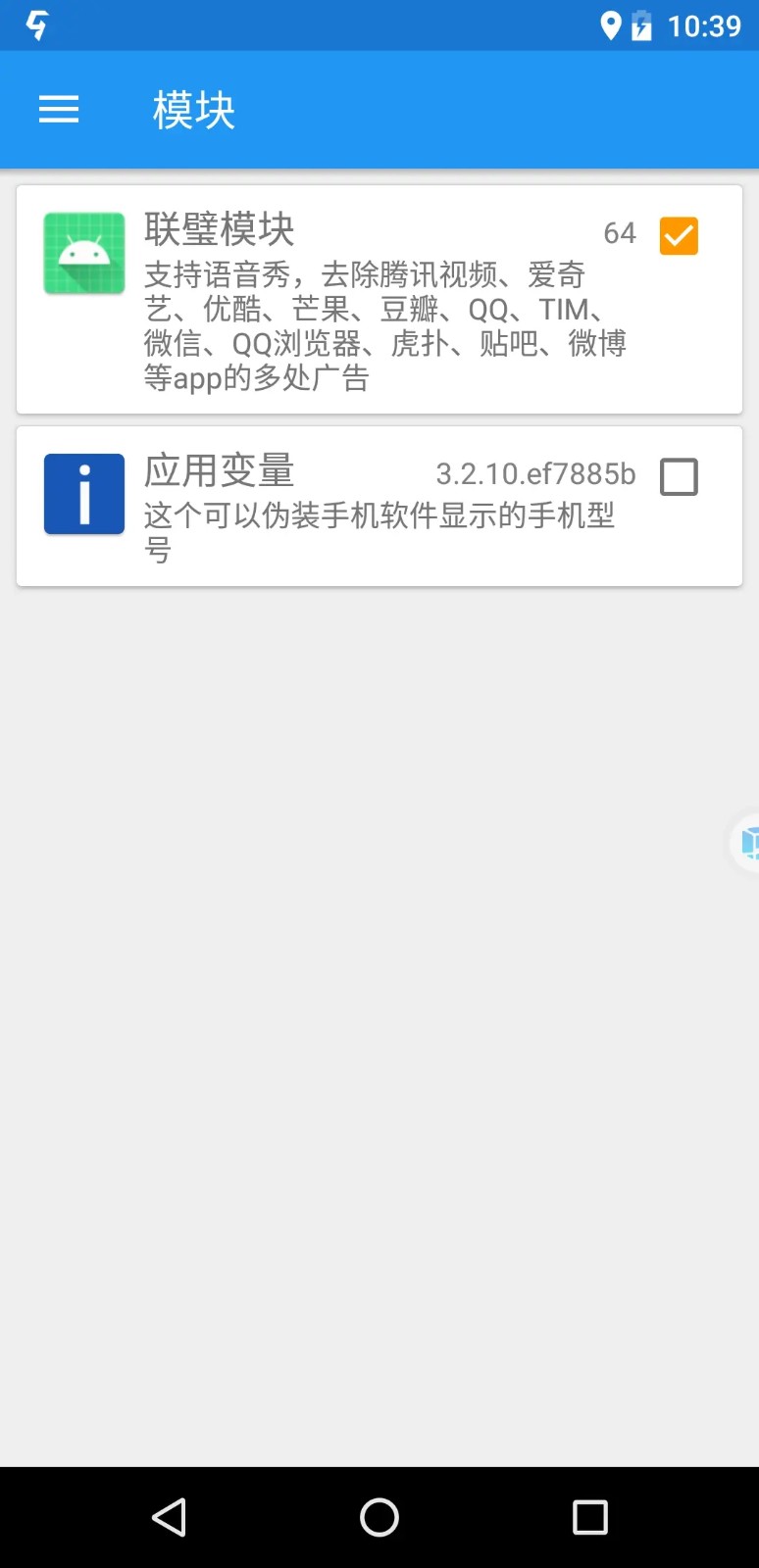
Task: Tap the floating bubble on screen edge
Action: pos(749,843)
